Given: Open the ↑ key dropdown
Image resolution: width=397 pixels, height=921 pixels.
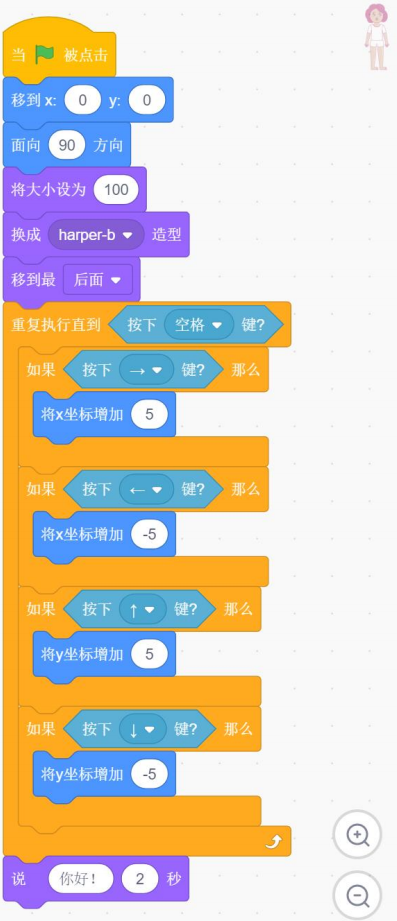Looking at the screenshot, I should tap(143, 609).
